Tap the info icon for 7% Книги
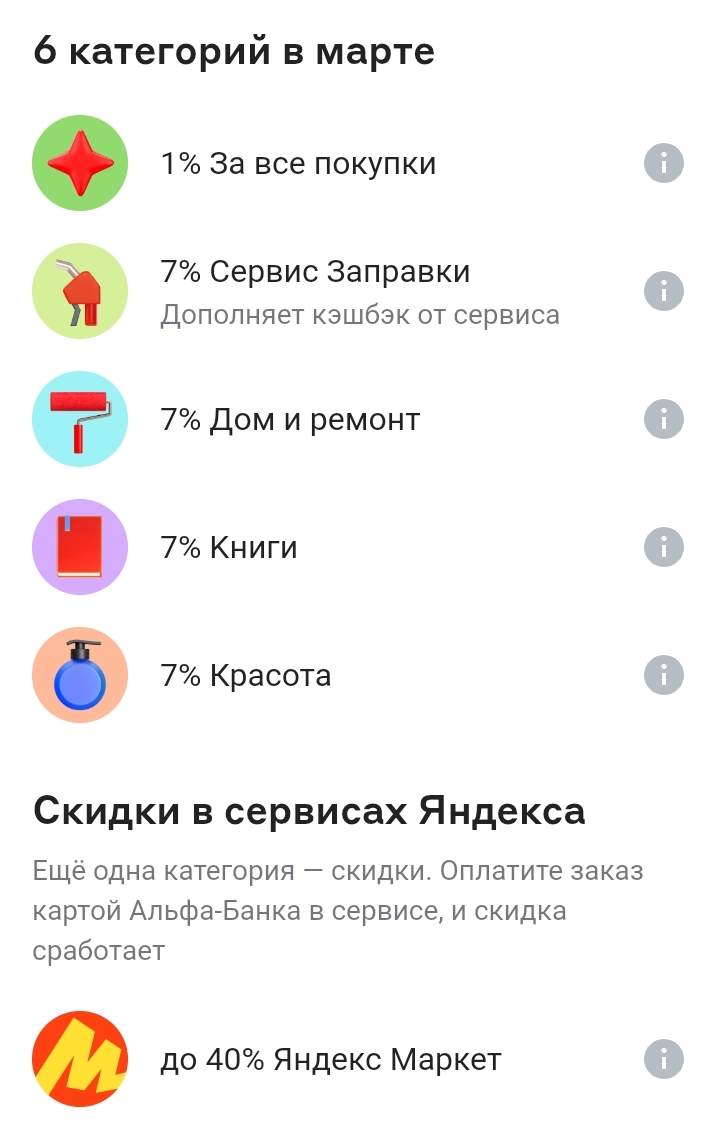The image size is (720, 1143). 663,547
